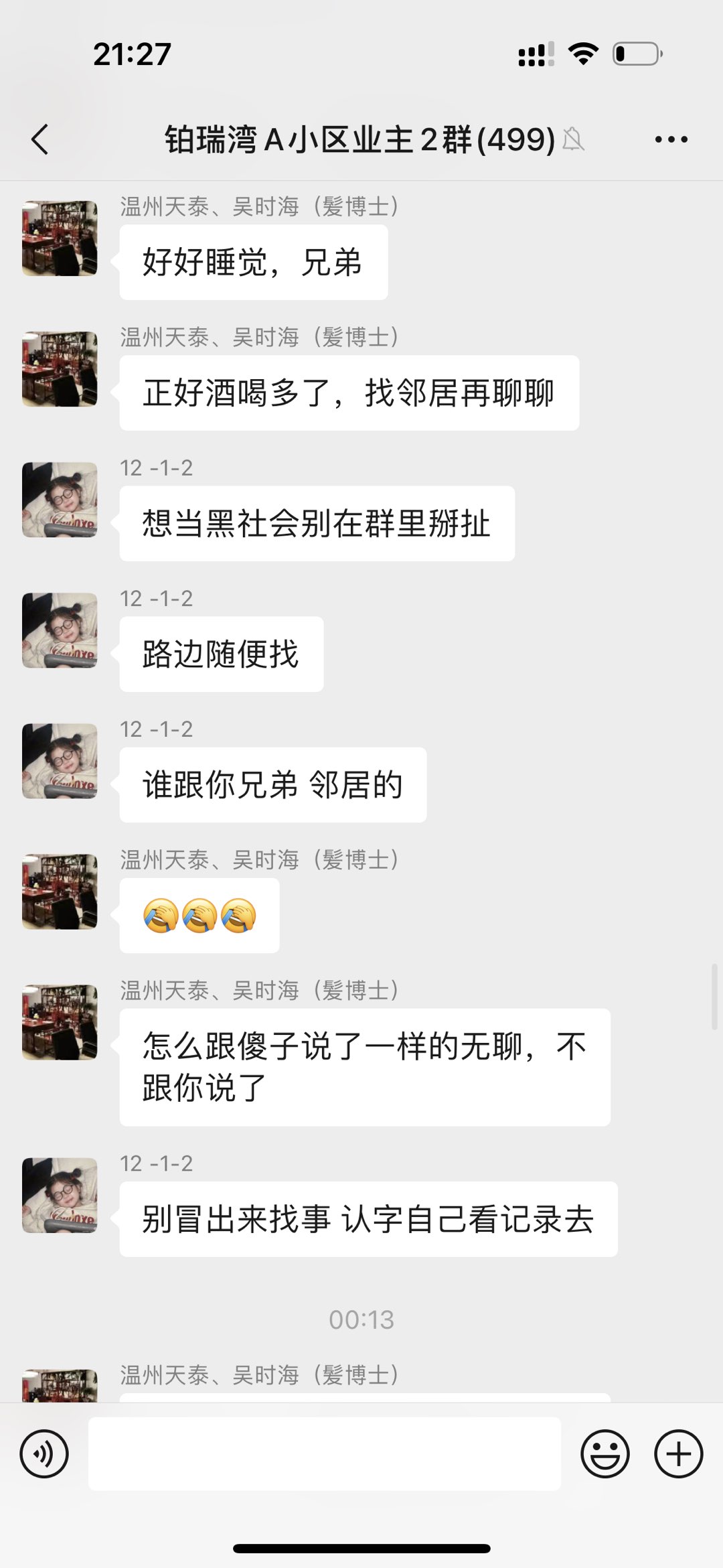This screenshot has width=723, height=1568.
Task: Go back from the group chat
Action: tap(40, 139)
